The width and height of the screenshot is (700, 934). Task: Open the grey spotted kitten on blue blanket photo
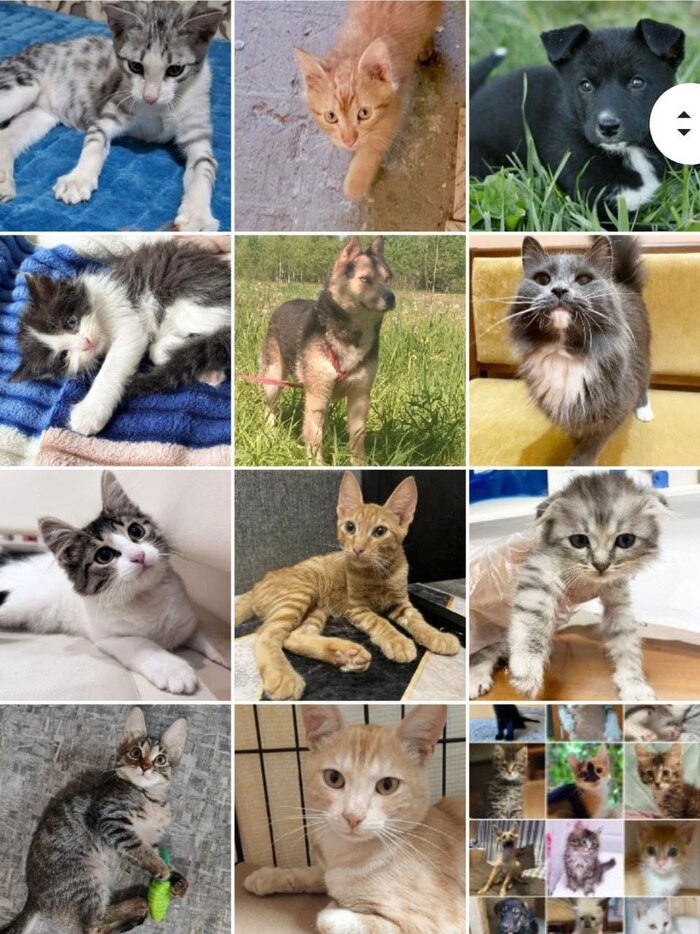115,115
